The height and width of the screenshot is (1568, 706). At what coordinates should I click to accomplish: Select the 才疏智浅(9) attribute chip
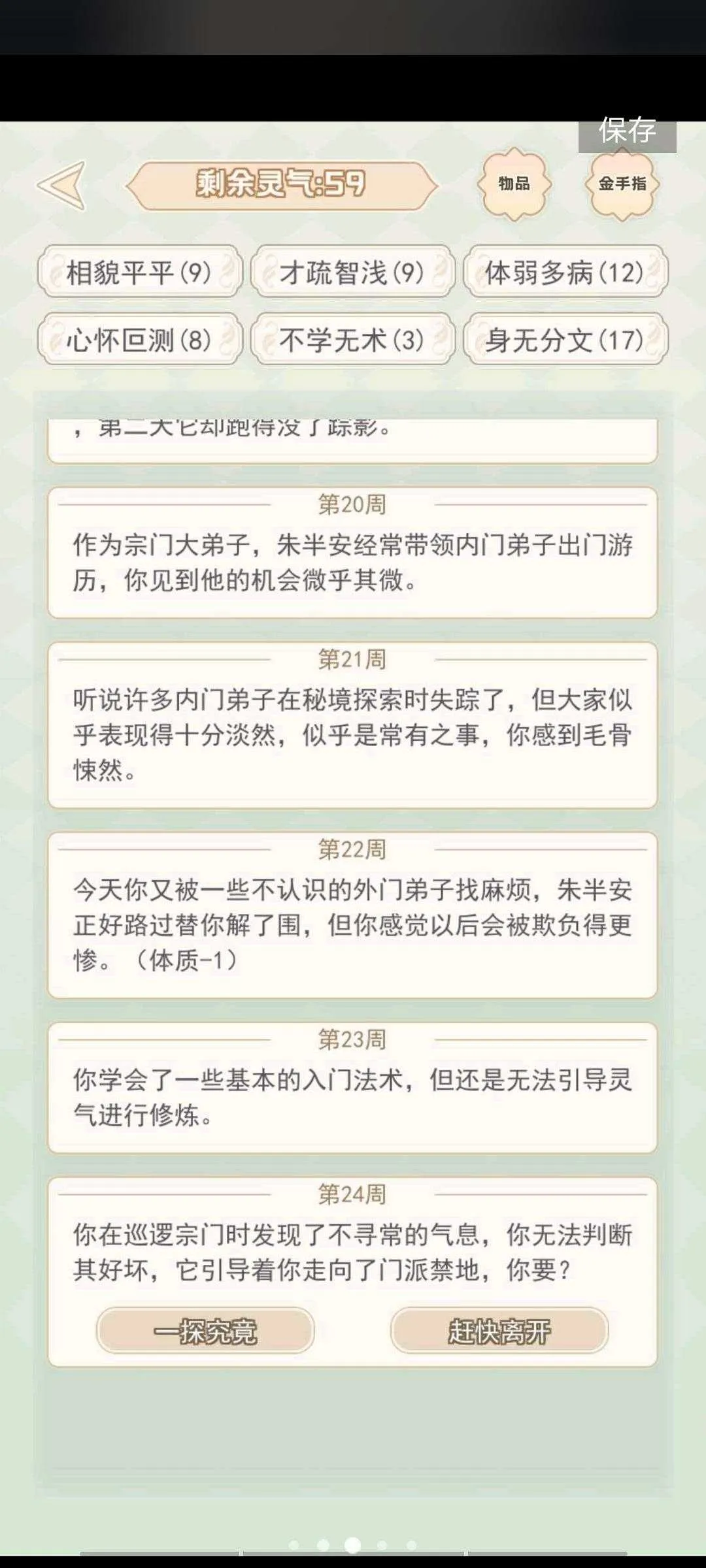pos(352,272)
